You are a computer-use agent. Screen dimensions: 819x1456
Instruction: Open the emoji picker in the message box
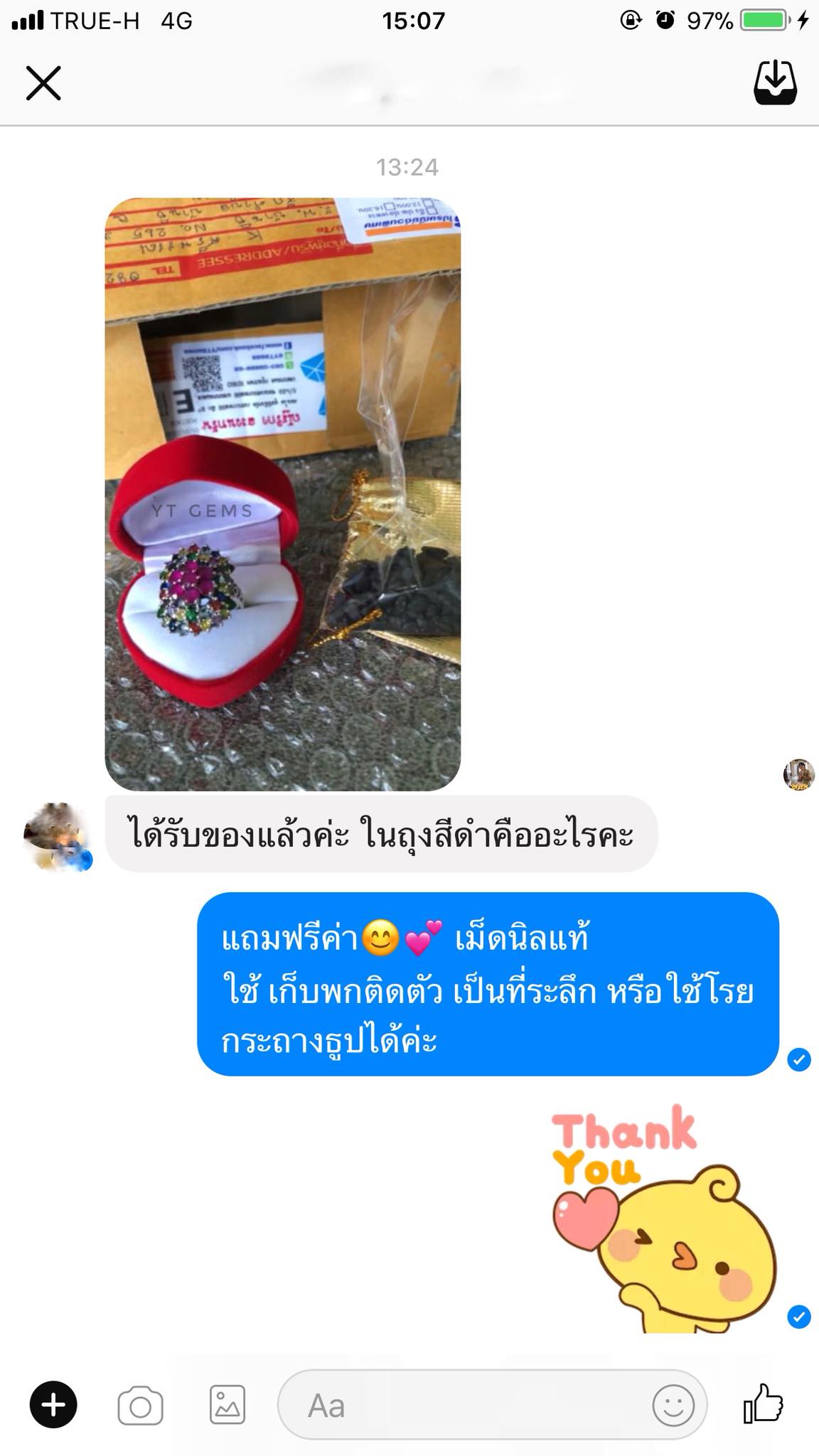coord(673,1406)
